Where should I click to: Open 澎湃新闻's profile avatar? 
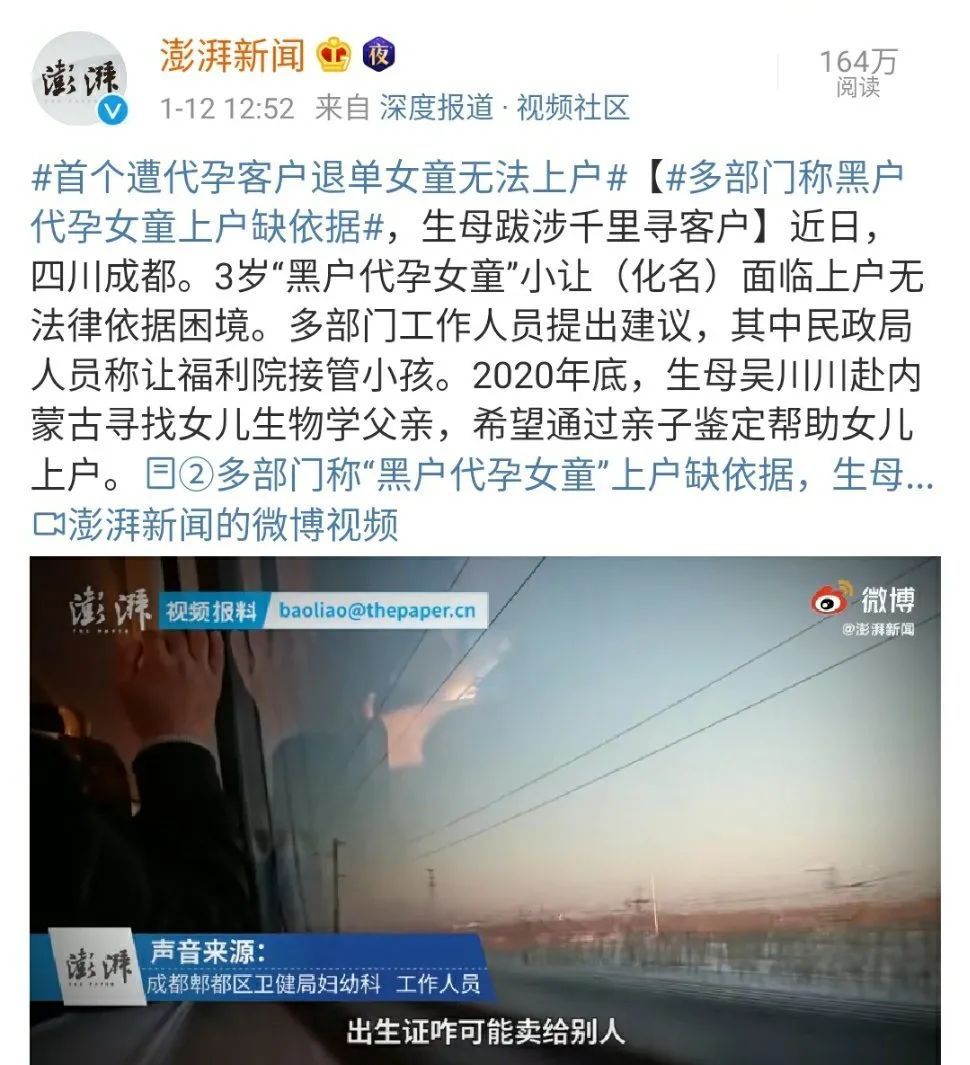click(80, 79)
